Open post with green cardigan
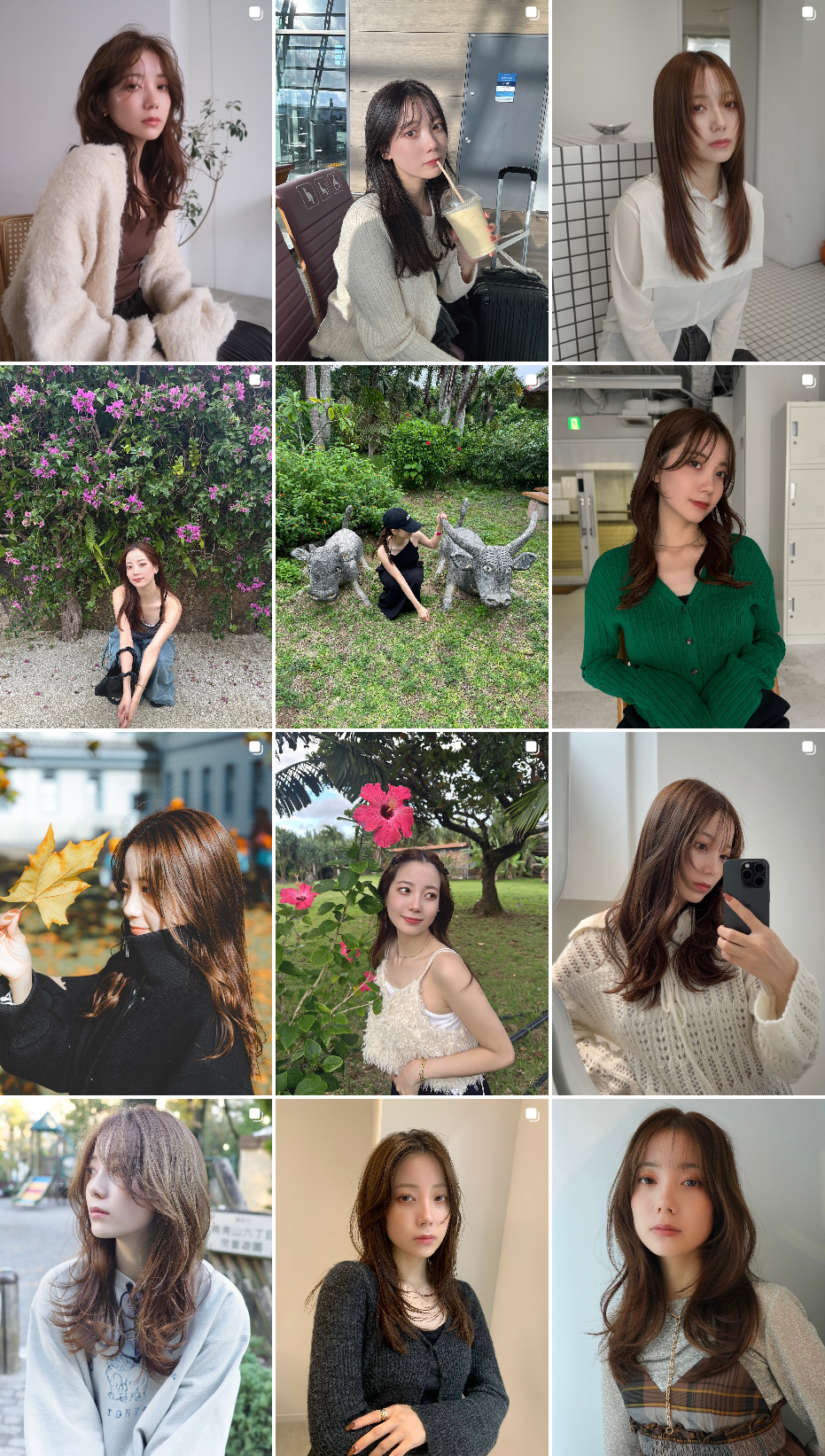 (x=689, y=547)
